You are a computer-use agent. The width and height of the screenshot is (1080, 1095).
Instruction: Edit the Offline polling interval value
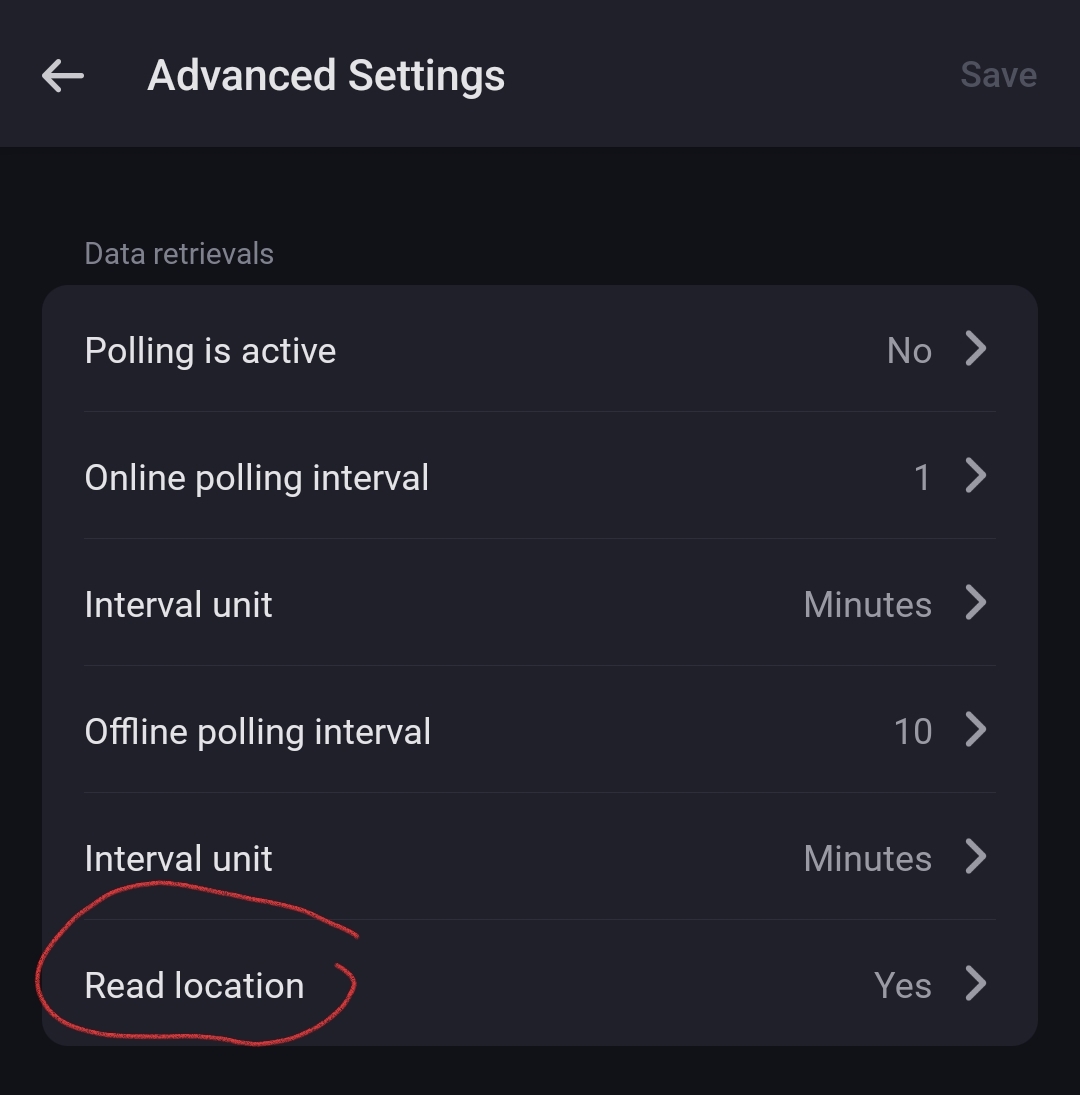539,731
